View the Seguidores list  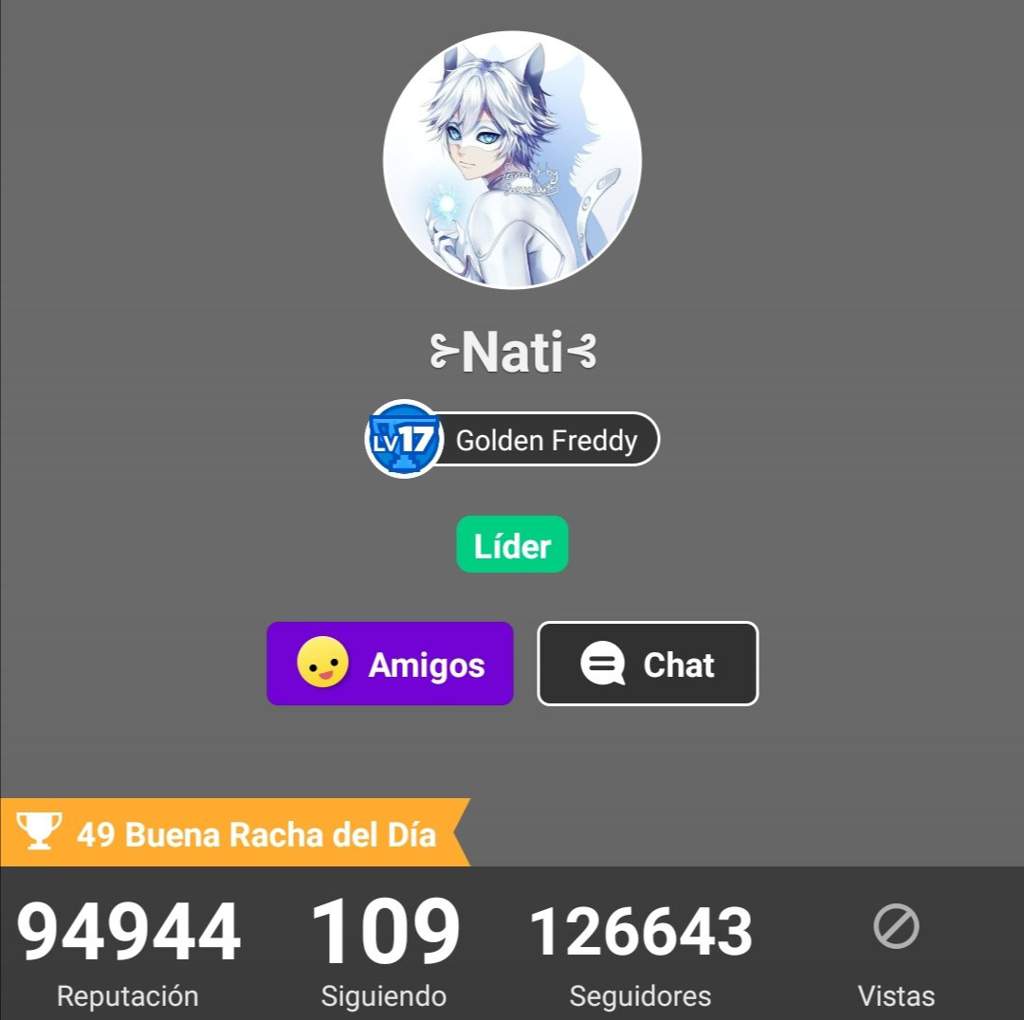tap(640, 950)
